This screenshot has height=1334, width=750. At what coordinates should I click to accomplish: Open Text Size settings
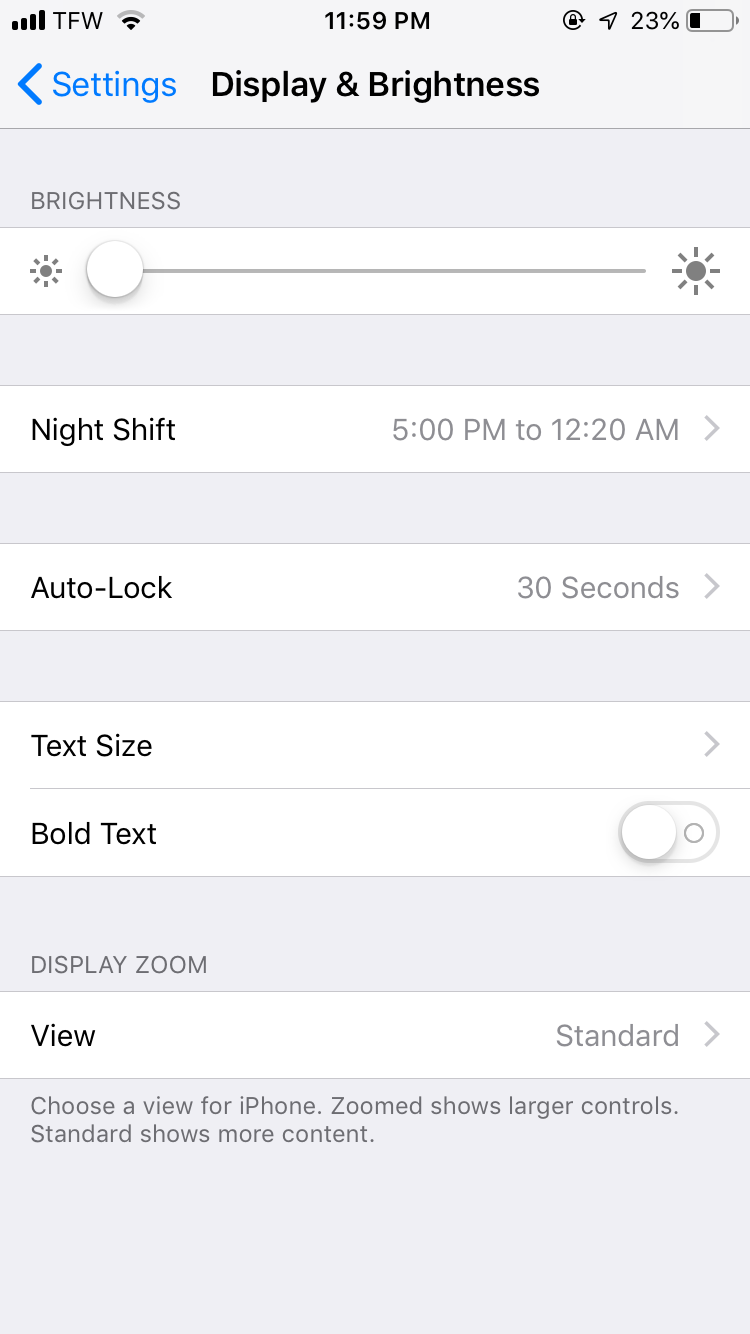tap(375, 745)
